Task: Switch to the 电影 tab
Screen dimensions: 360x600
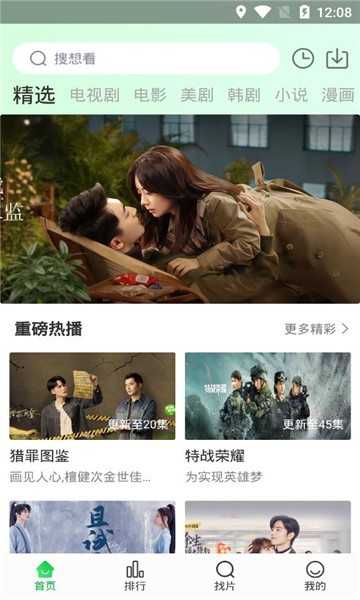Action: (150, 95)
